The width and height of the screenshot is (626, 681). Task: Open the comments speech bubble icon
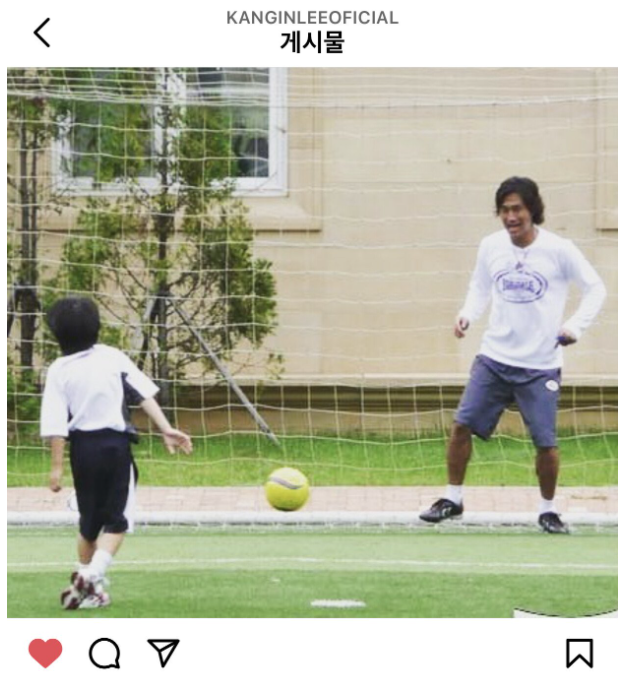pos(105,653)
